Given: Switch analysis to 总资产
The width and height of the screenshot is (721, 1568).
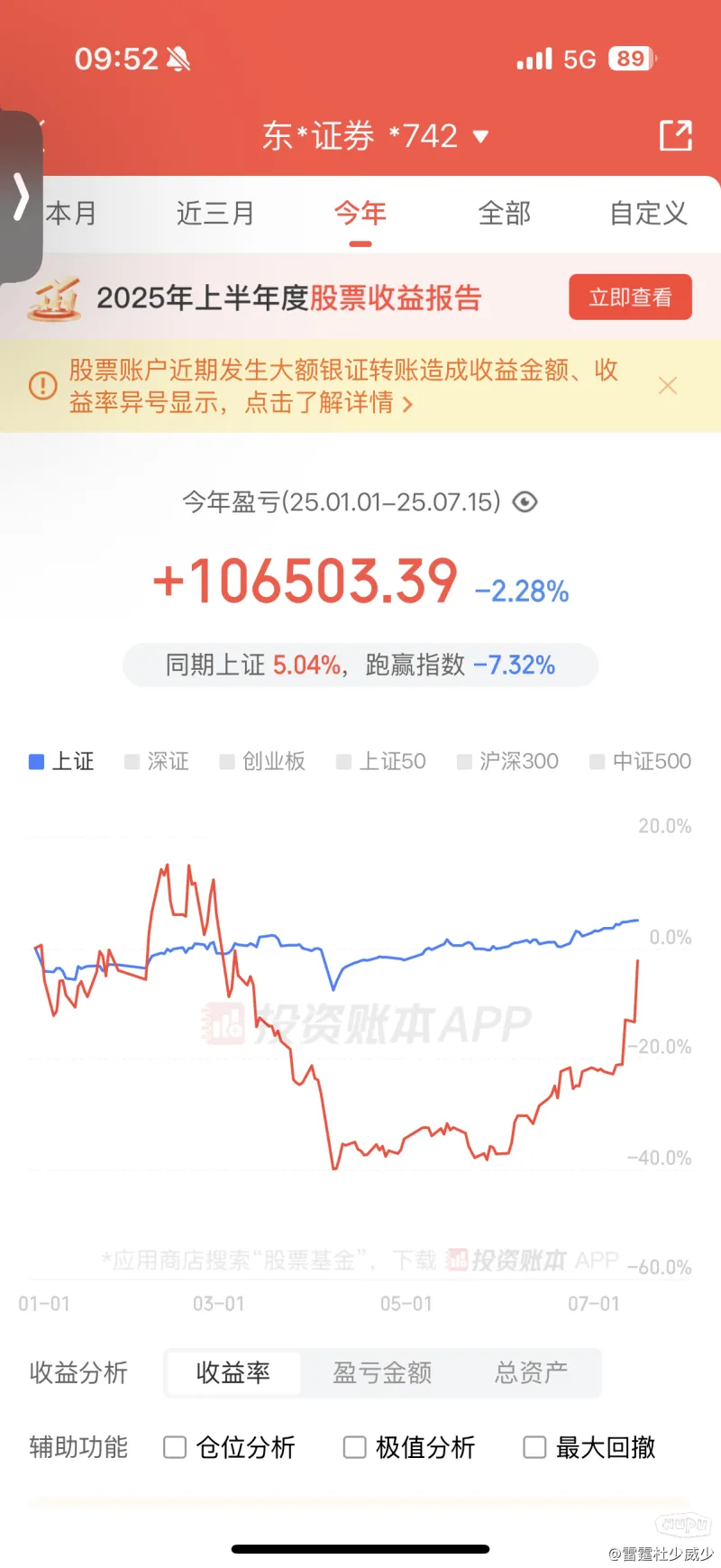Looking at the screenshot, I should tap(531, 1372).
